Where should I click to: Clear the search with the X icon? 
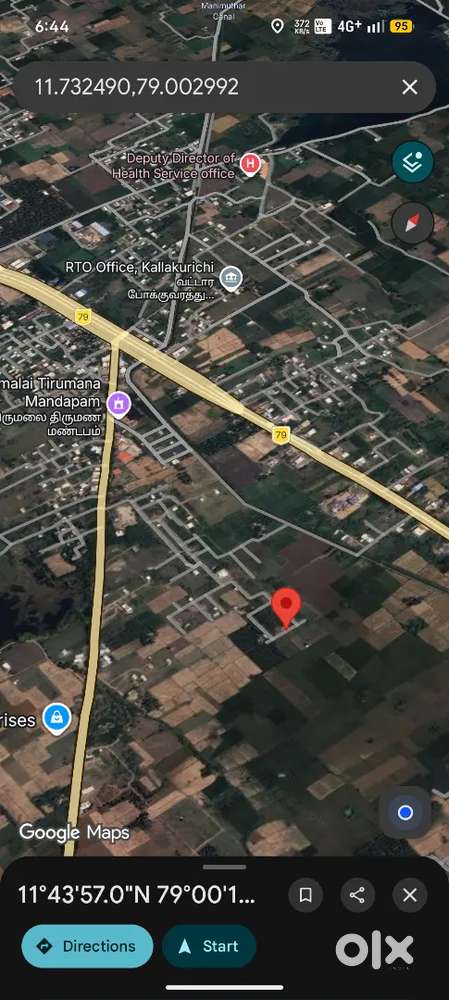tap(409, 87)
